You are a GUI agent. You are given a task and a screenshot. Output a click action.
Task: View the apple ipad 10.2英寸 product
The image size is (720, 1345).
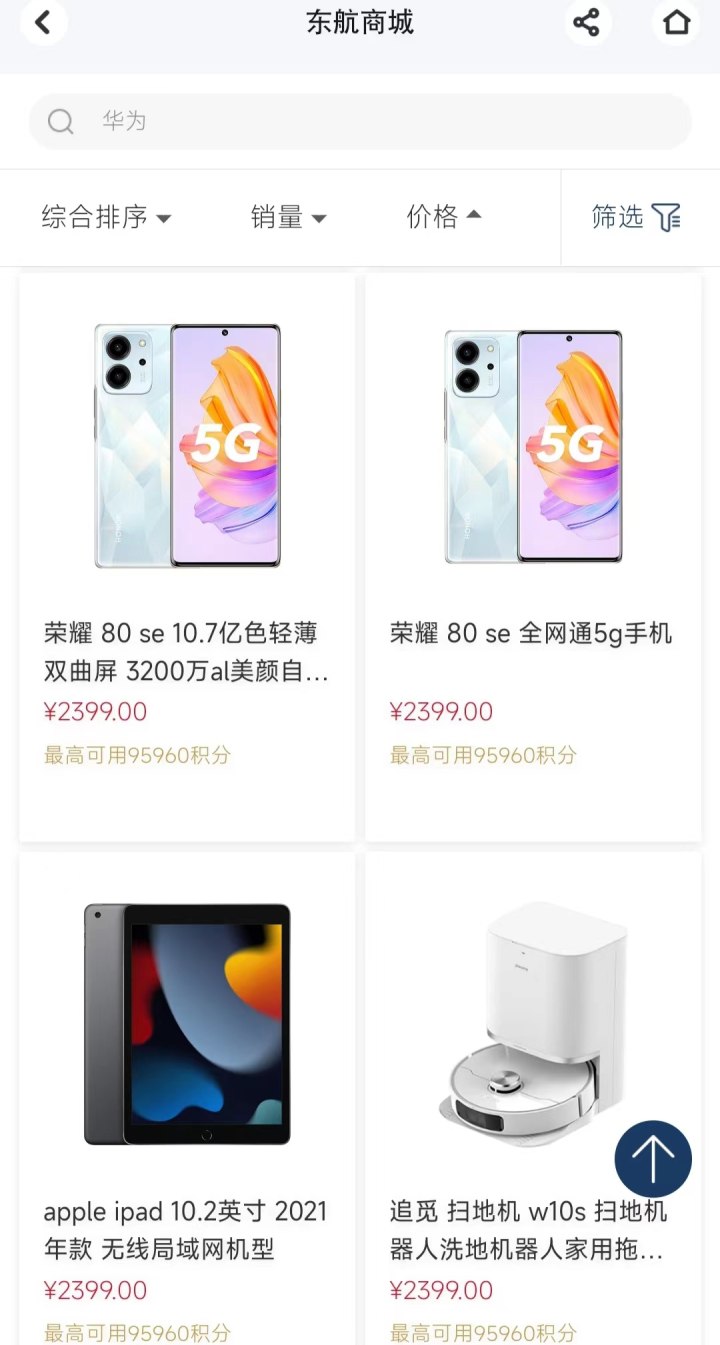pyautogui.click(x=187, y=1100)
